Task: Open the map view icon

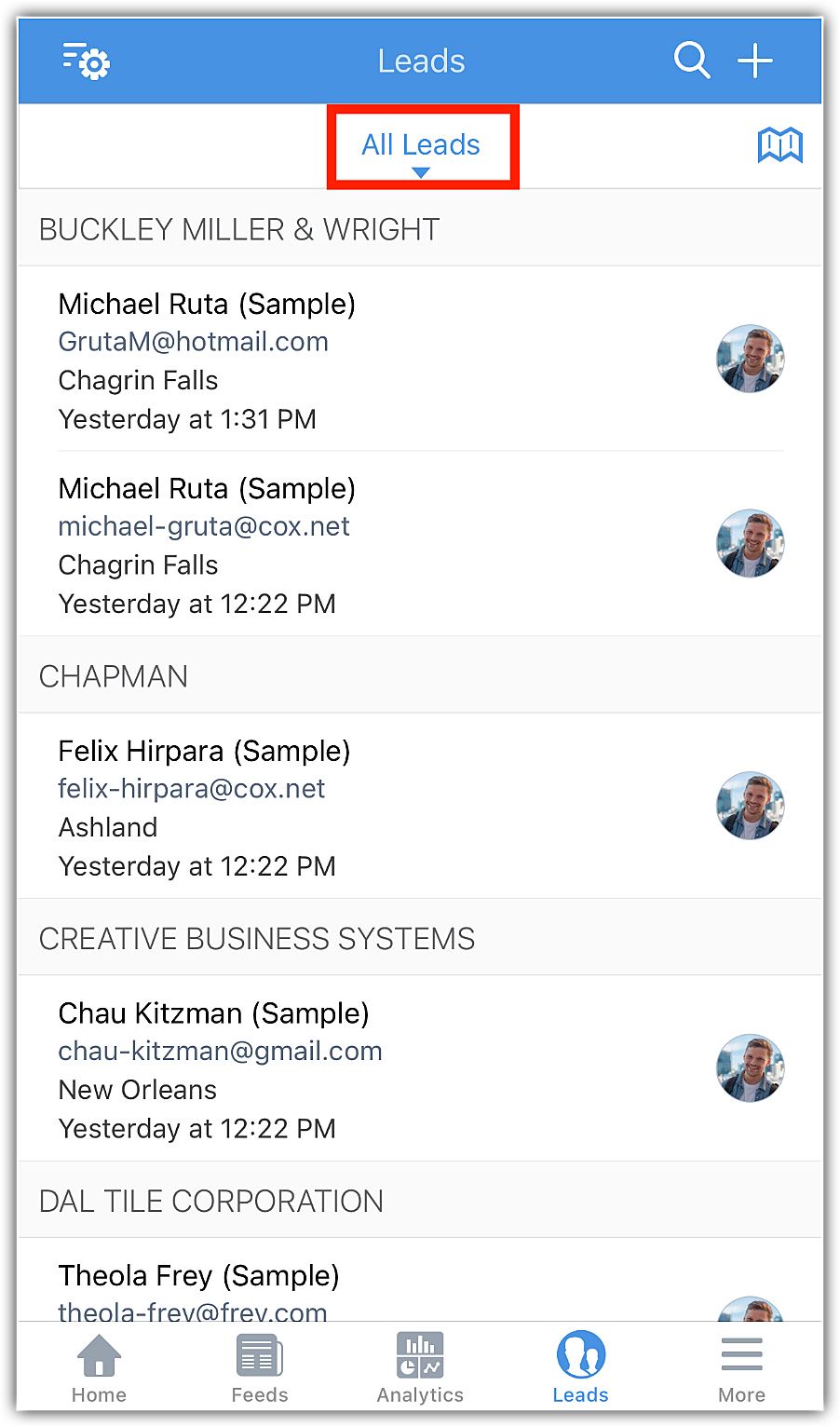Action: pos(779,145)
